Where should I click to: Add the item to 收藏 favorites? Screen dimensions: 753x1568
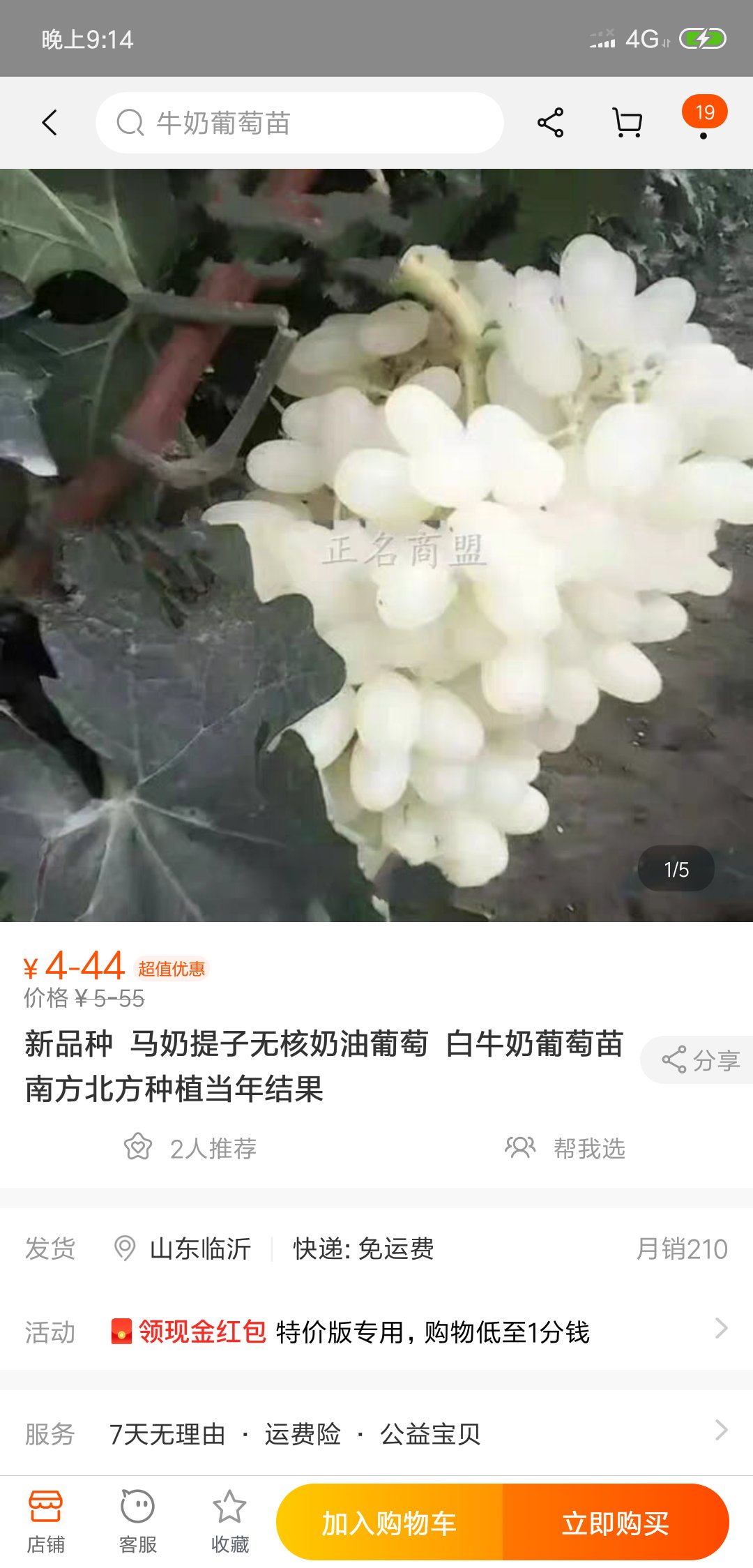coord(230,1523)
